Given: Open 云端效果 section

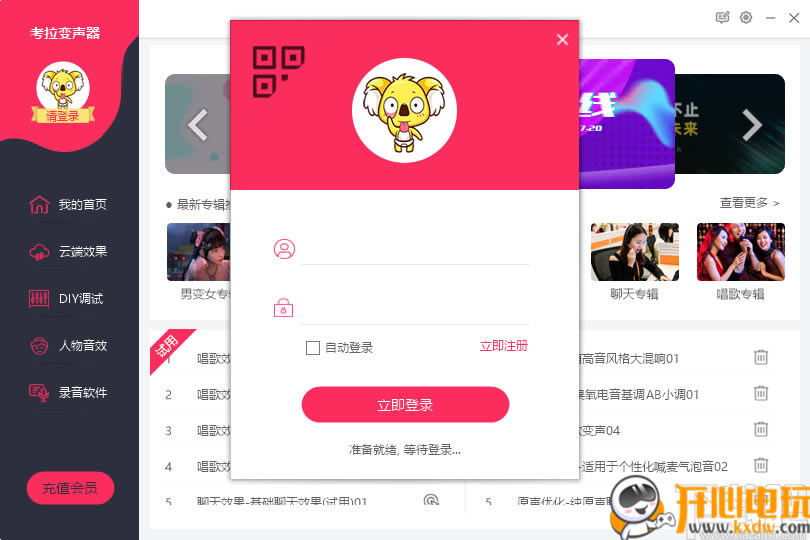Looking at the screenshot, I should (x=69, y=252).
